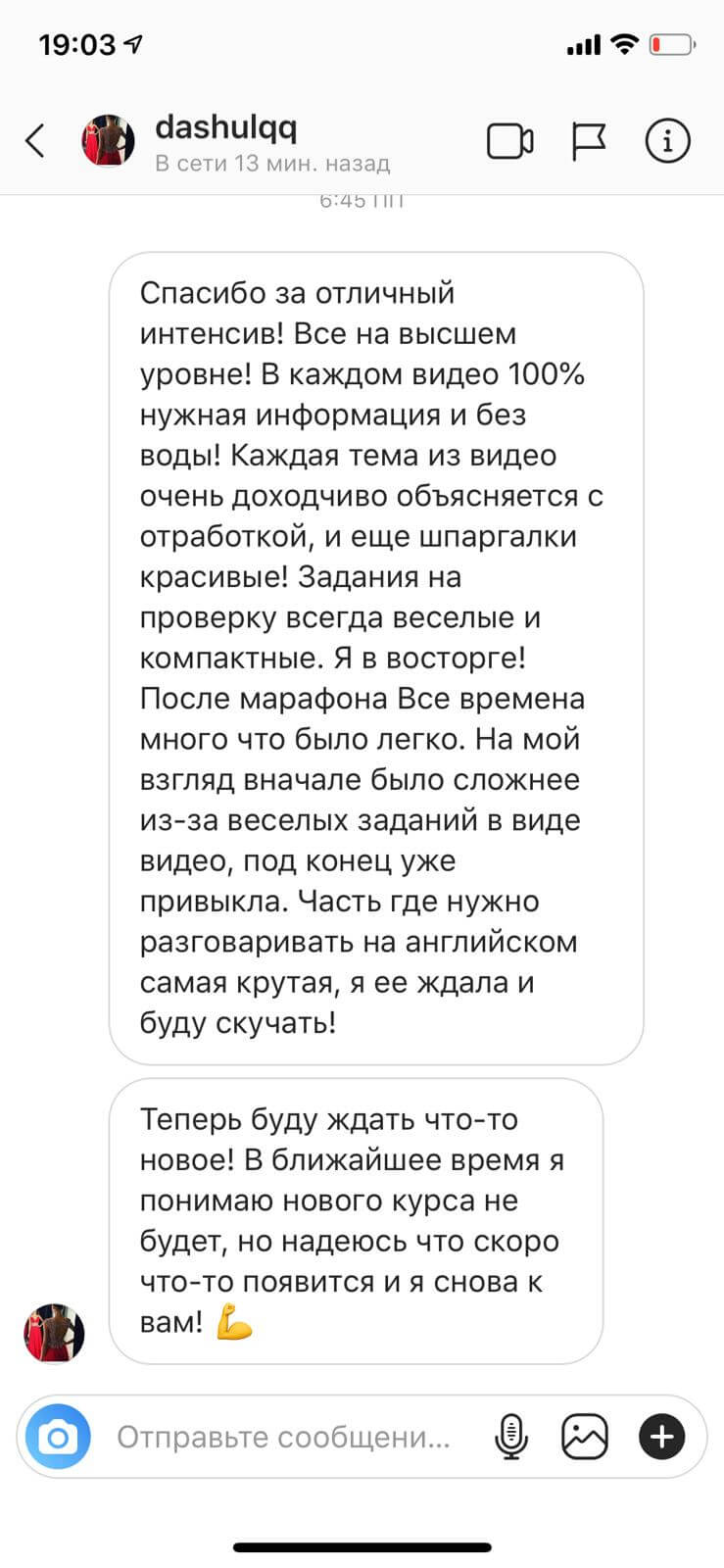Record a voice message with microphone
The width and height of the screenshot is (724, 1568).
[x=510, y=1437]
